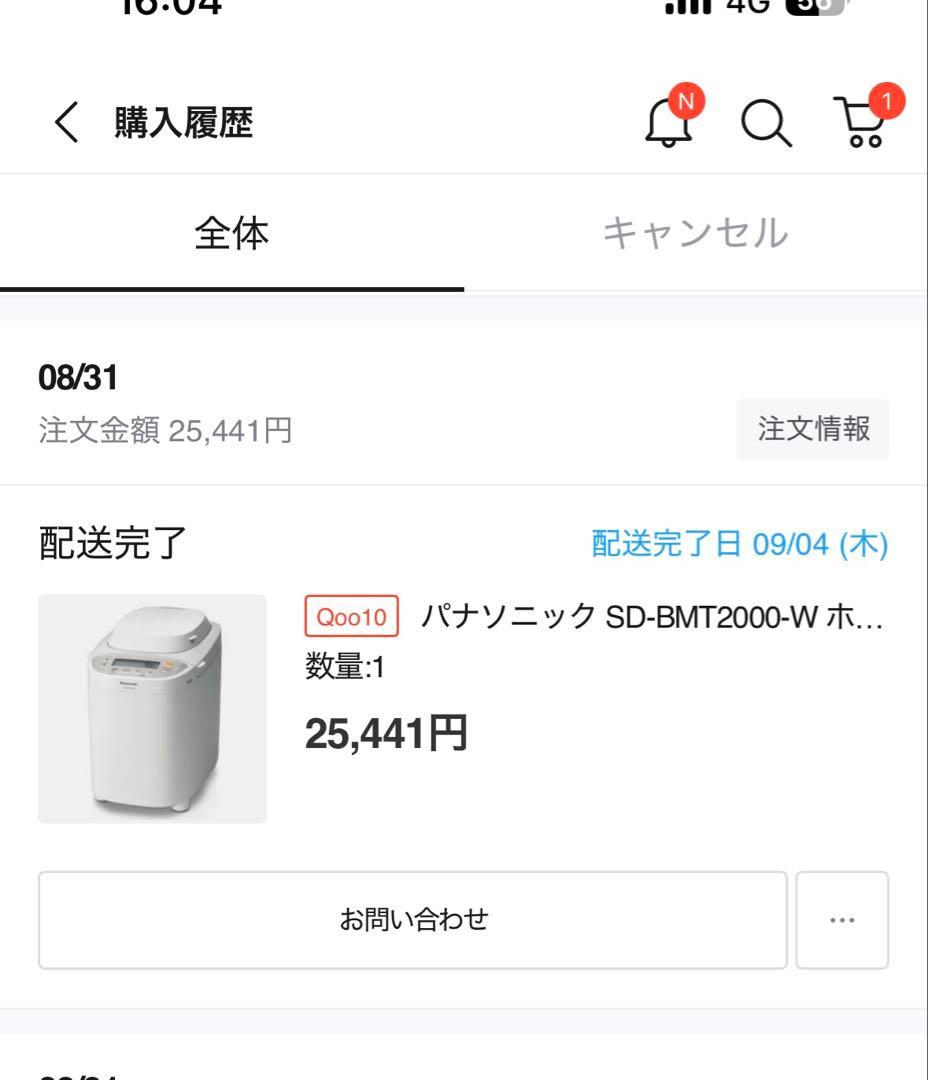Open the 購入履歴 page header options
The image size is (928, 1080).
182,125
